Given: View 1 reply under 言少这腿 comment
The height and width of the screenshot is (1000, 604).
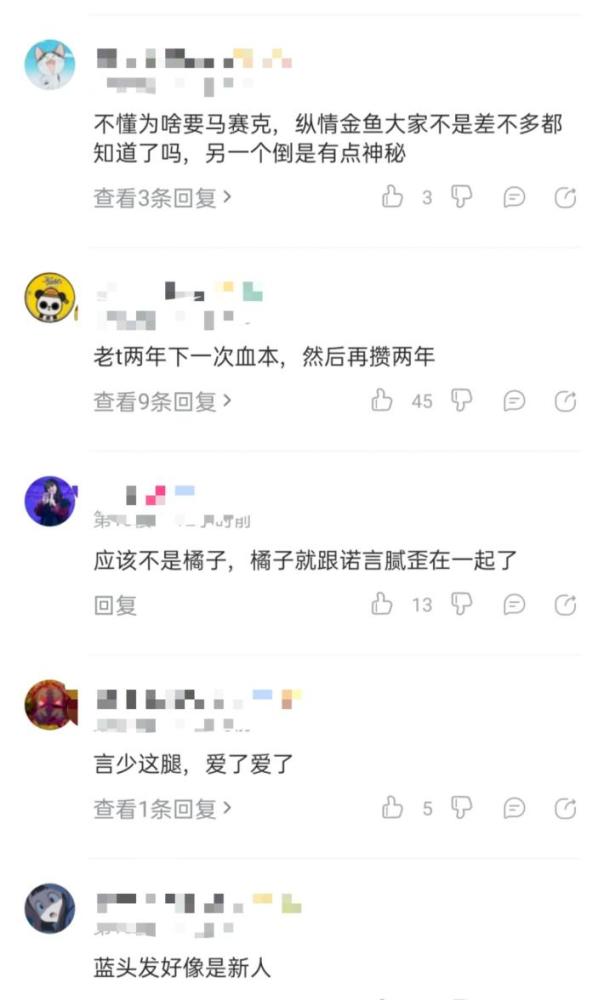Looking at the screenshot, I should tap(163, 808).
